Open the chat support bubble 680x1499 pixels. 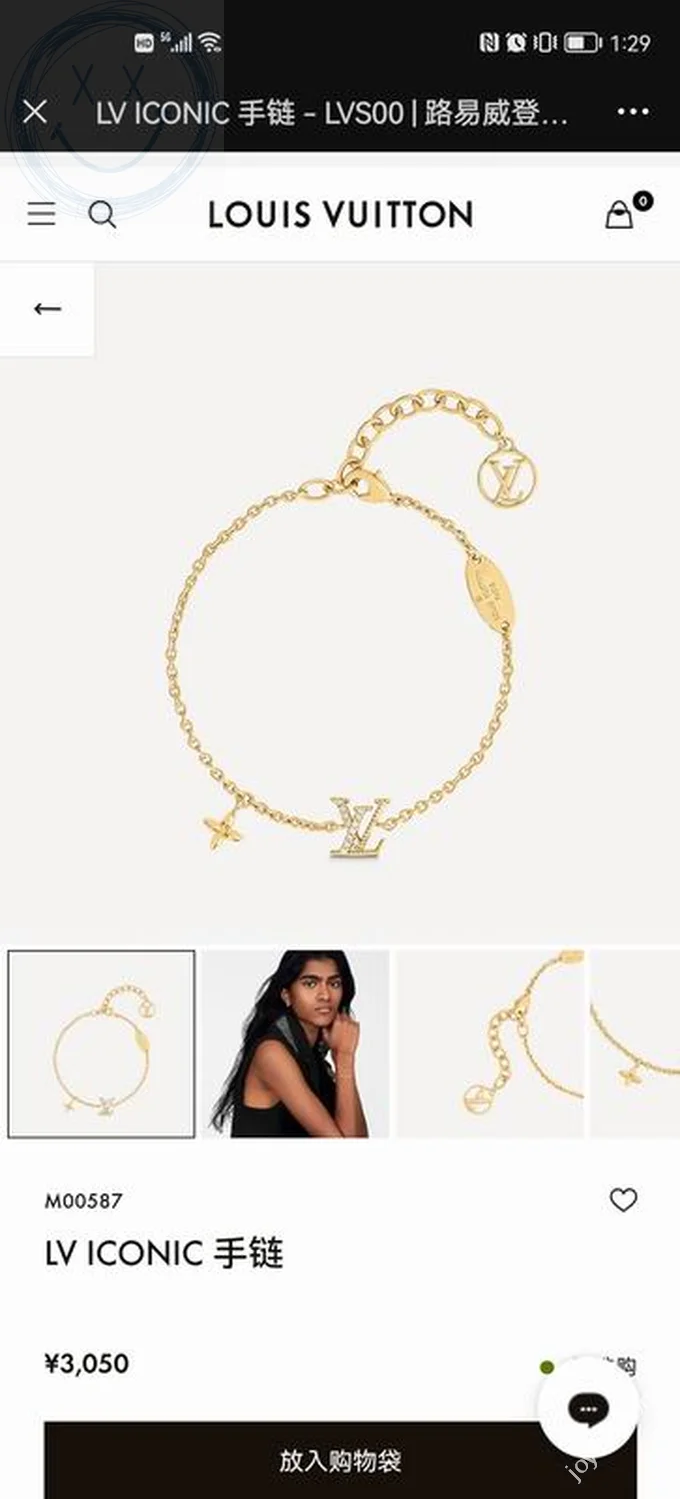tap(588, 1409)
